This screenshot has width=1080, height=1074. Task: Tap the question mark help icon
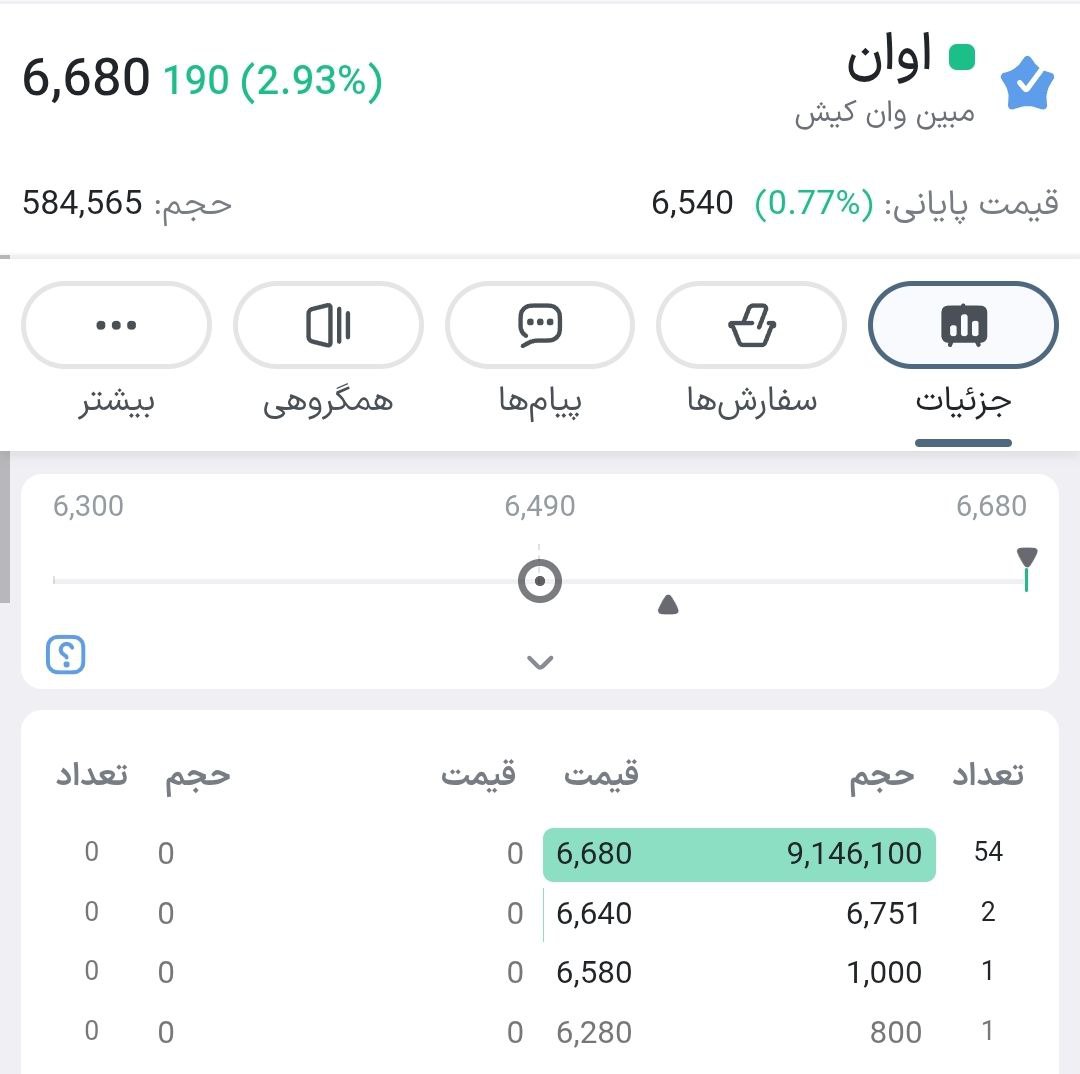coord(66,655)
